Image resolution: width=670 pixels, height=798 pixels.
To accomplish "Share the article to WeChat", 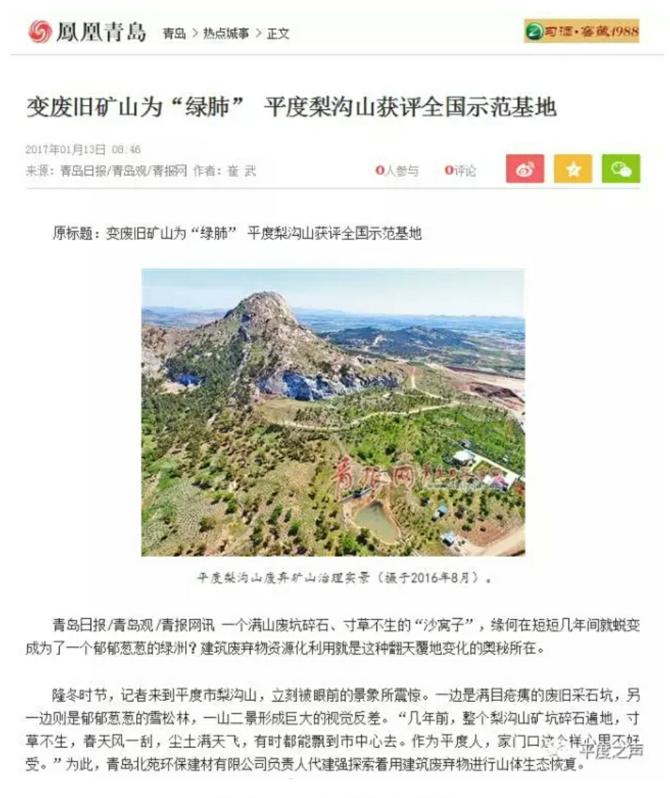I will [x=621, y=169].
